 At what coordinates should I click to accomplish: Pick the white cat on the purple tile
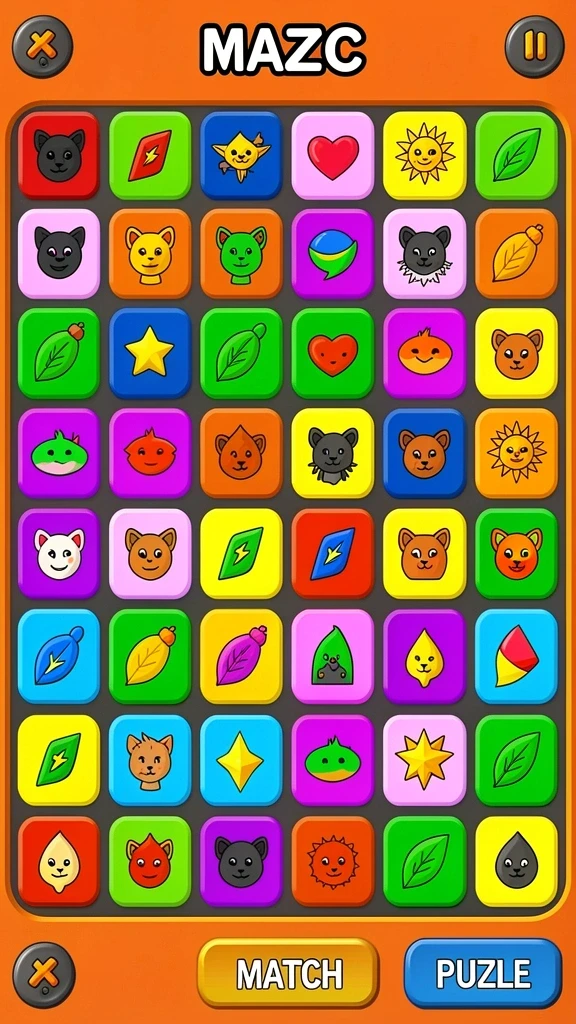[x=59, y=554]
